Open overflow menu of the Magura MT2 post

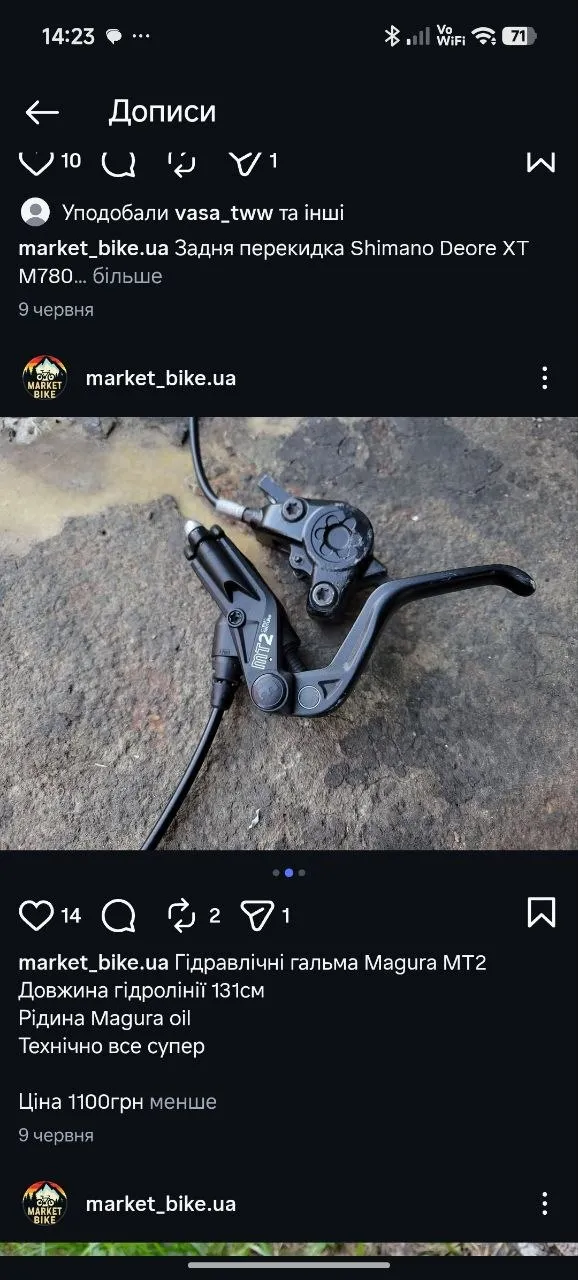[544, 378]
